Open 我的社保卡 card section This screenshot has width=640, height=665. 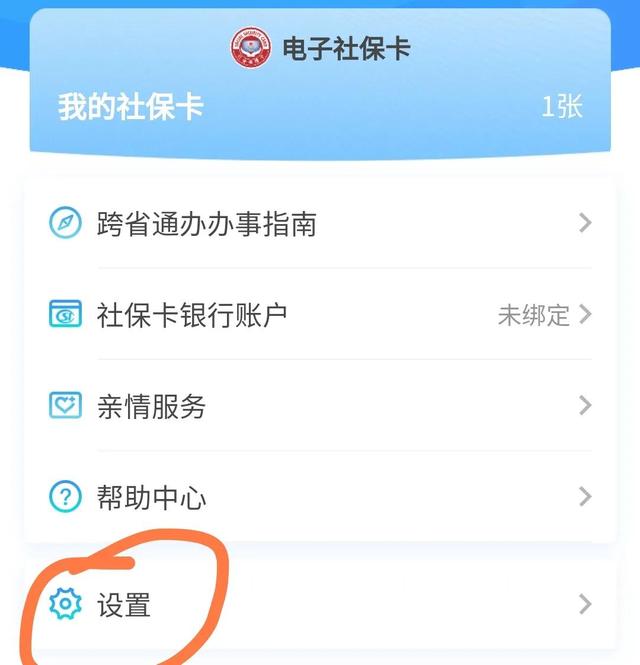320,107
